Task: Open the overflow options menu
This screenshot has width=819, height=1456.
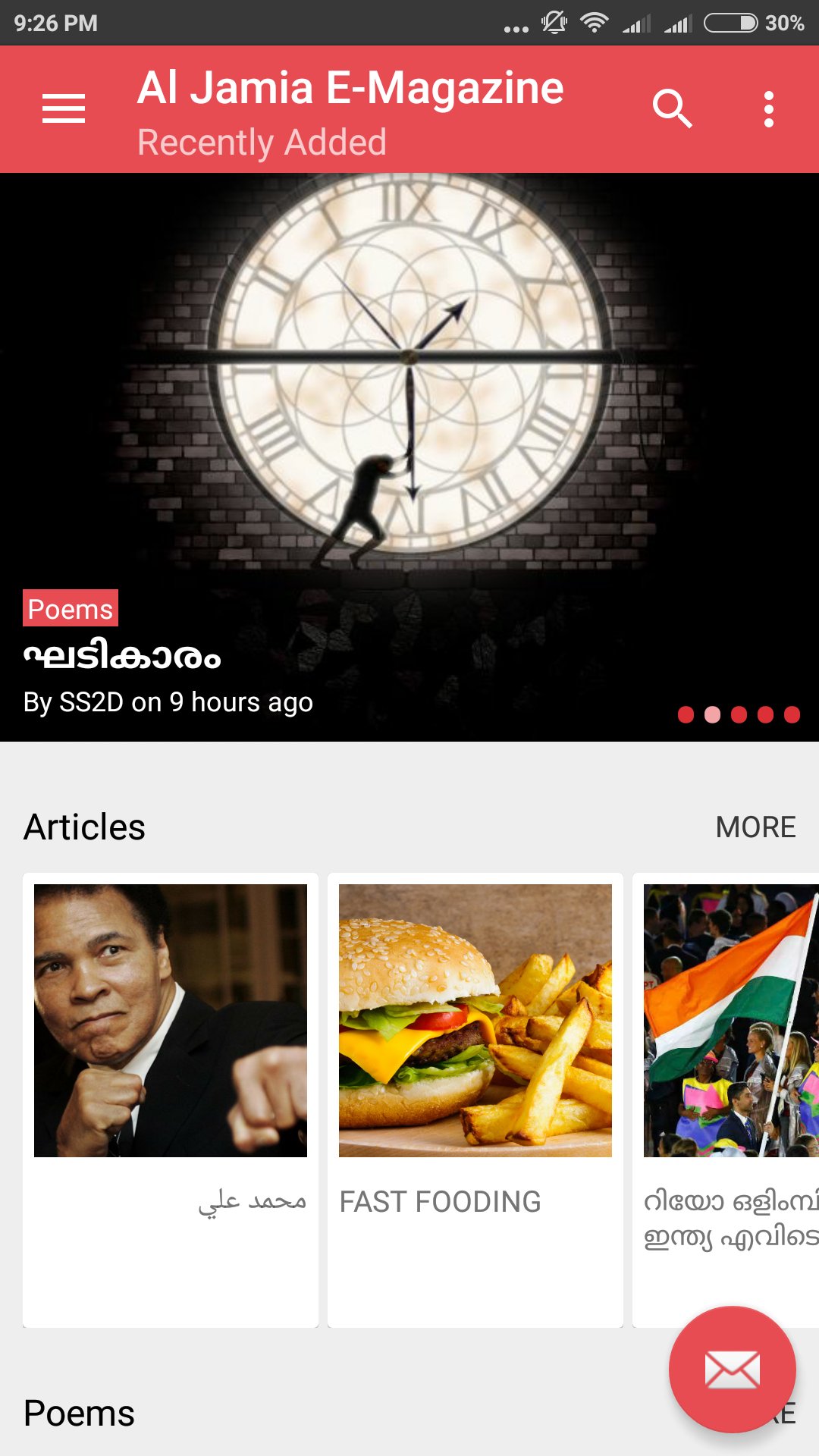Action: 768,108
